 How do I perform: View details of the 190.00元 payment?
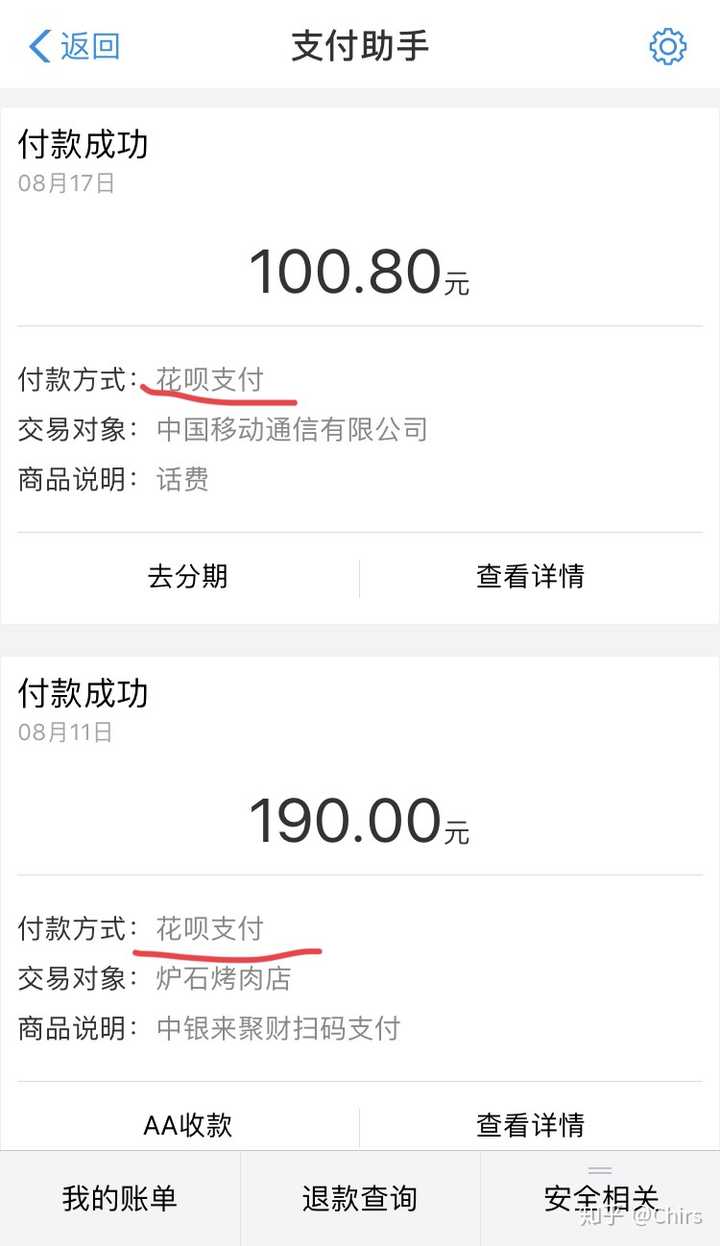pyautogui.click(x=530, y=1125)
